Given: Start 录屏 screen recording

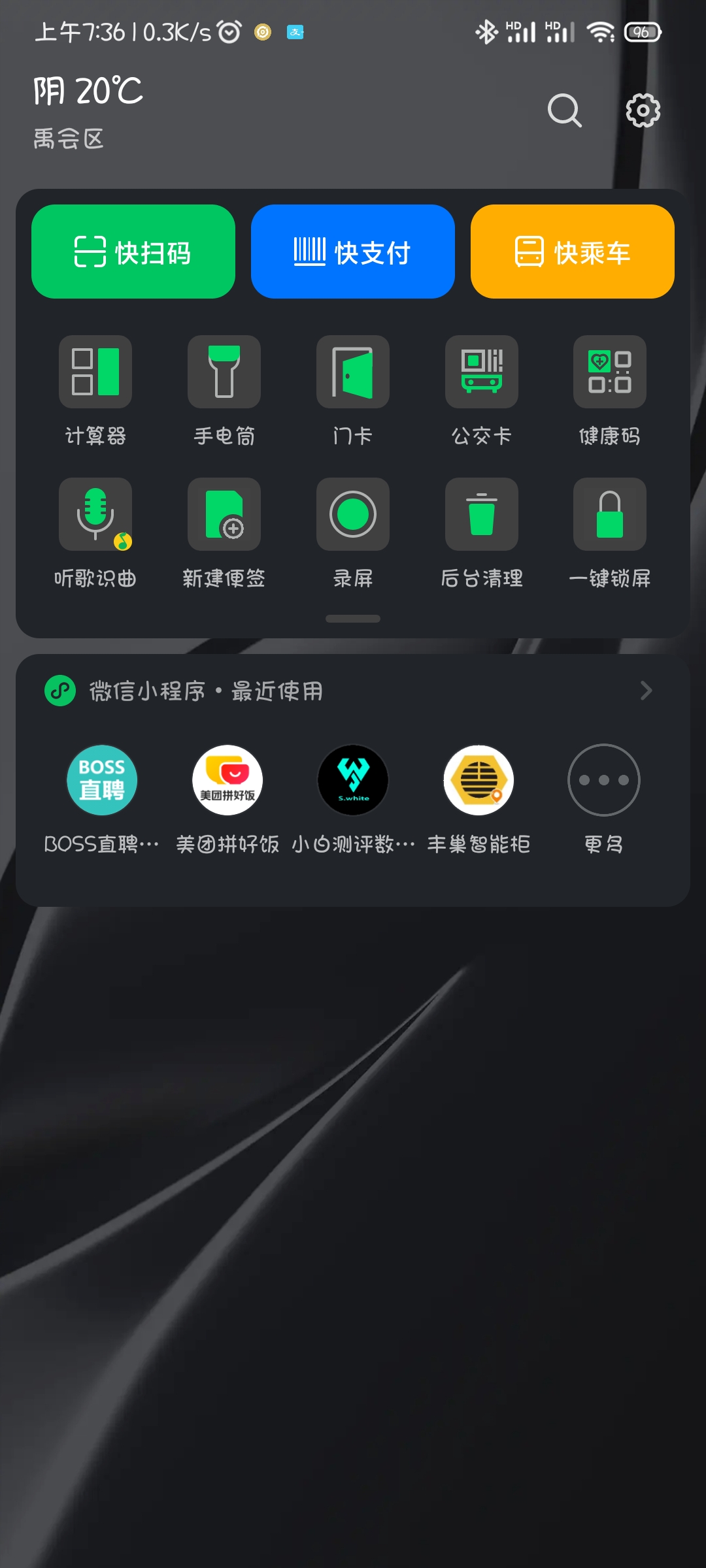Looking at the screenshot, I should (353, 515).
